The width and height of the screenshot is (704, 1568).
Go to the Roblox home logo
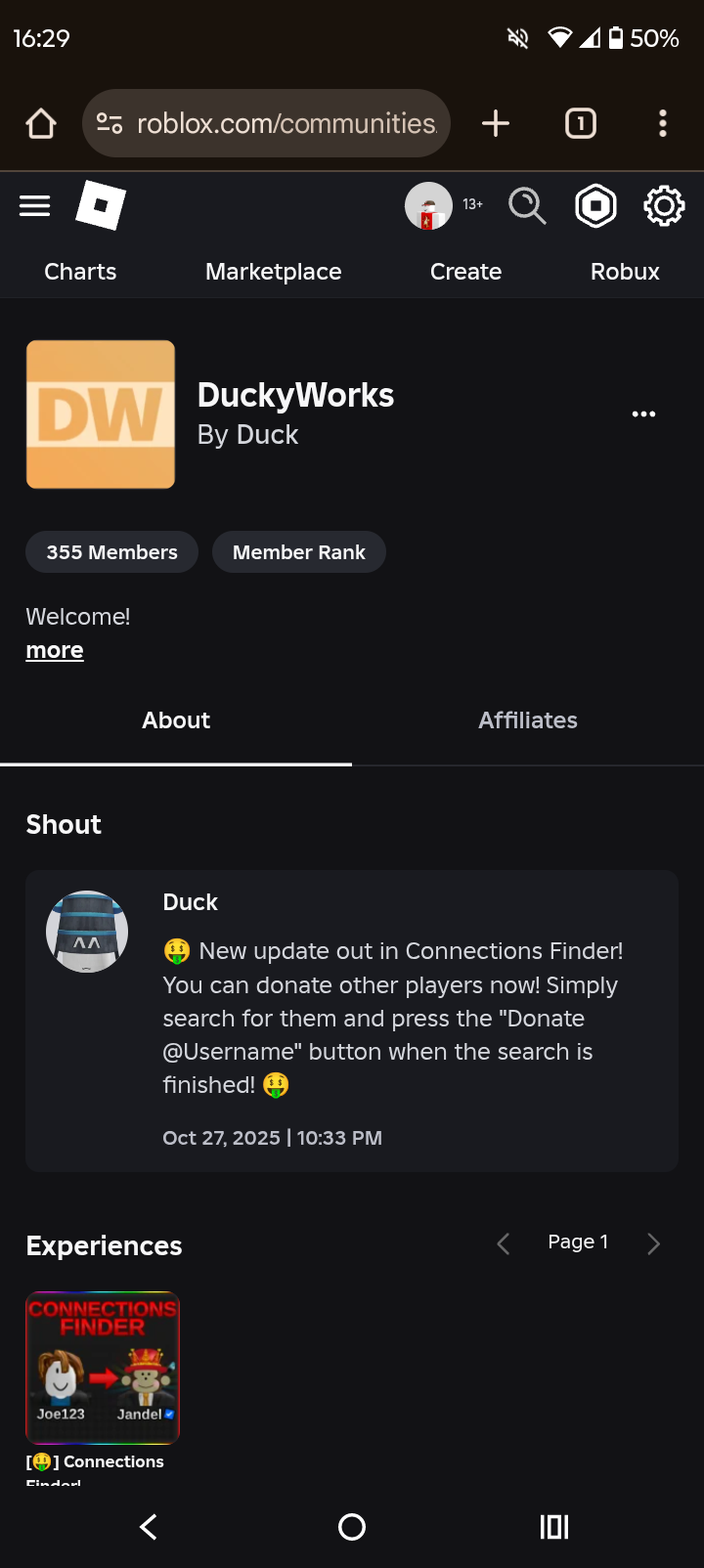click(101, 205)
